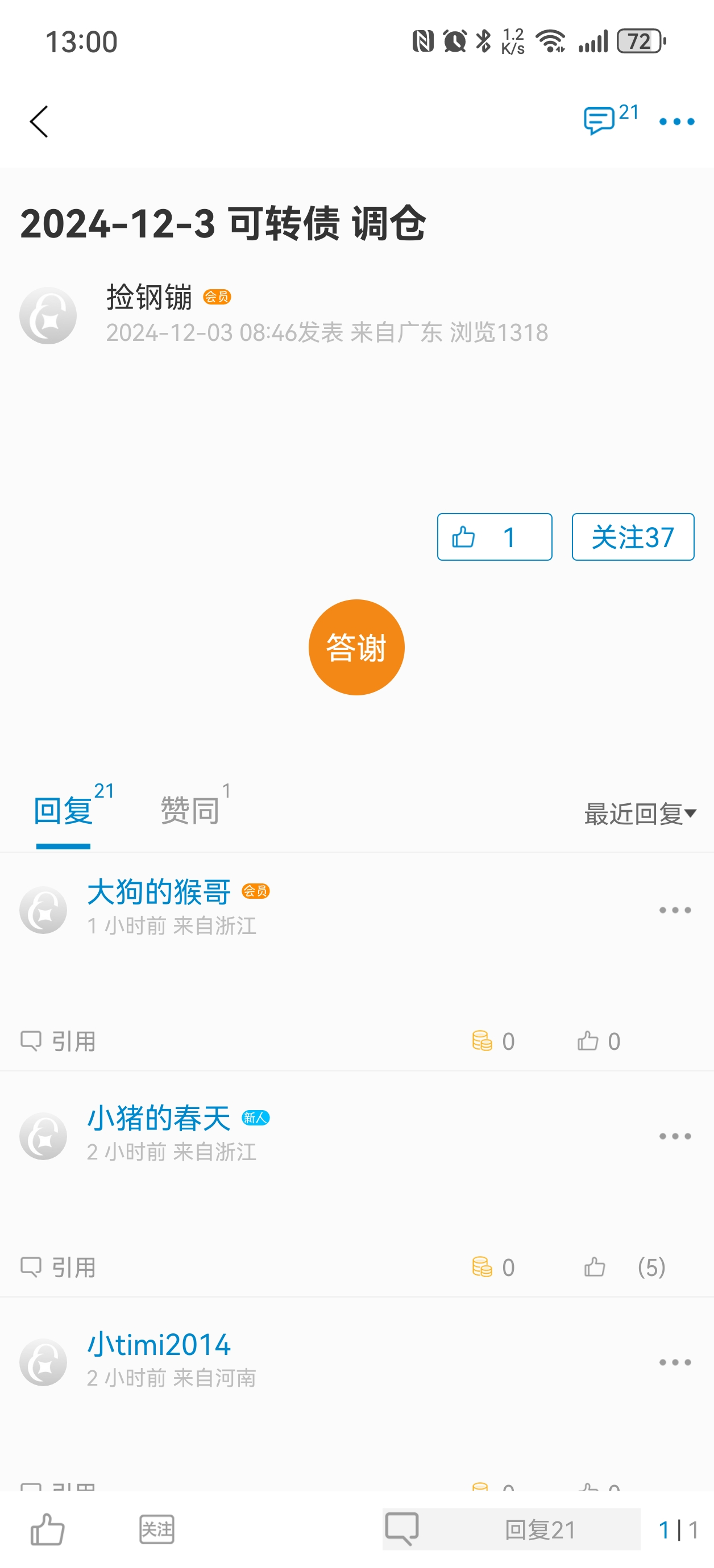714x1568 pixels.
Task: Quote 大狗的猴哥's reply with 引用
Action: pyautogui.click(x=59, y=1041)
